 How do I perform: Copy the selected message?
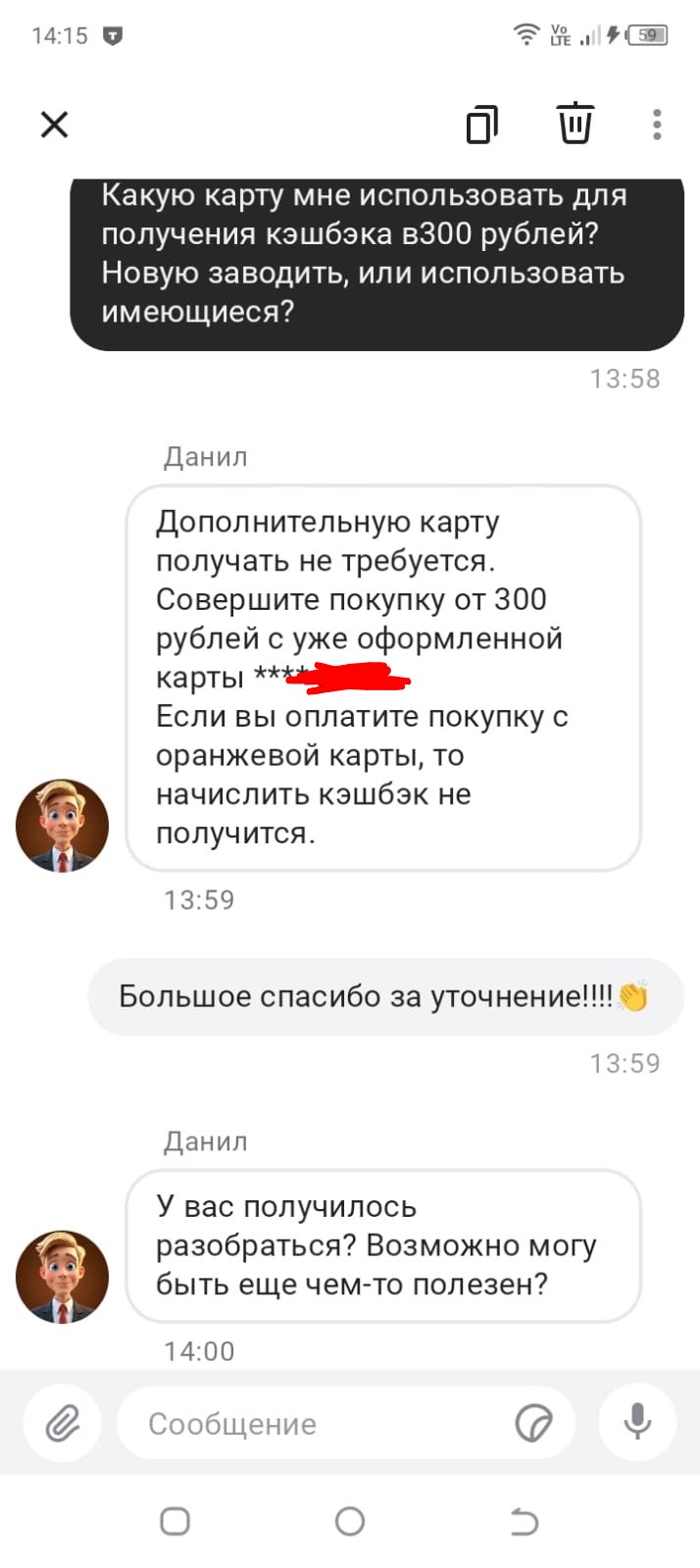[481, 125]
